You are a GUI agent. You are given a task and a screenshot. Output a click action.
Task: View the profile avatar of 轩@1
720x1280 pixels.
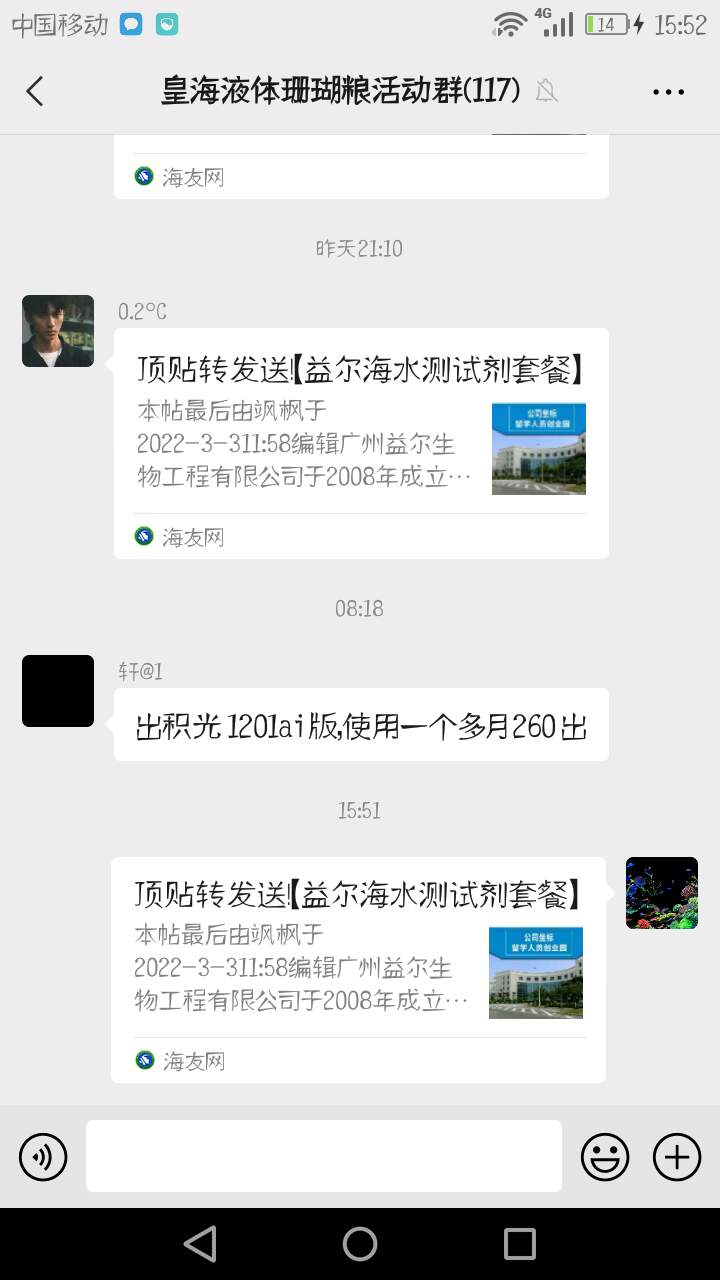58,691
